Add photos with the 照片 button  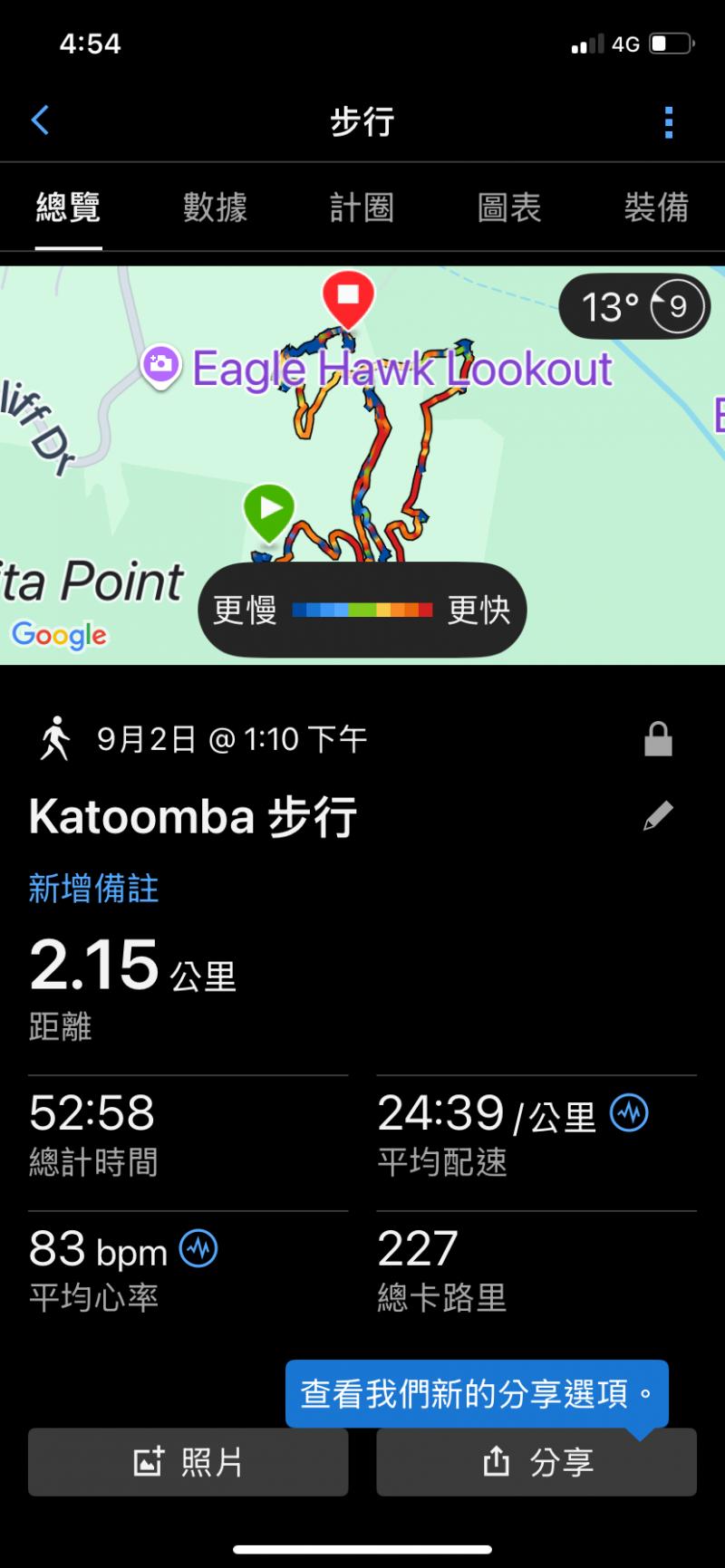pos(188,1462)
